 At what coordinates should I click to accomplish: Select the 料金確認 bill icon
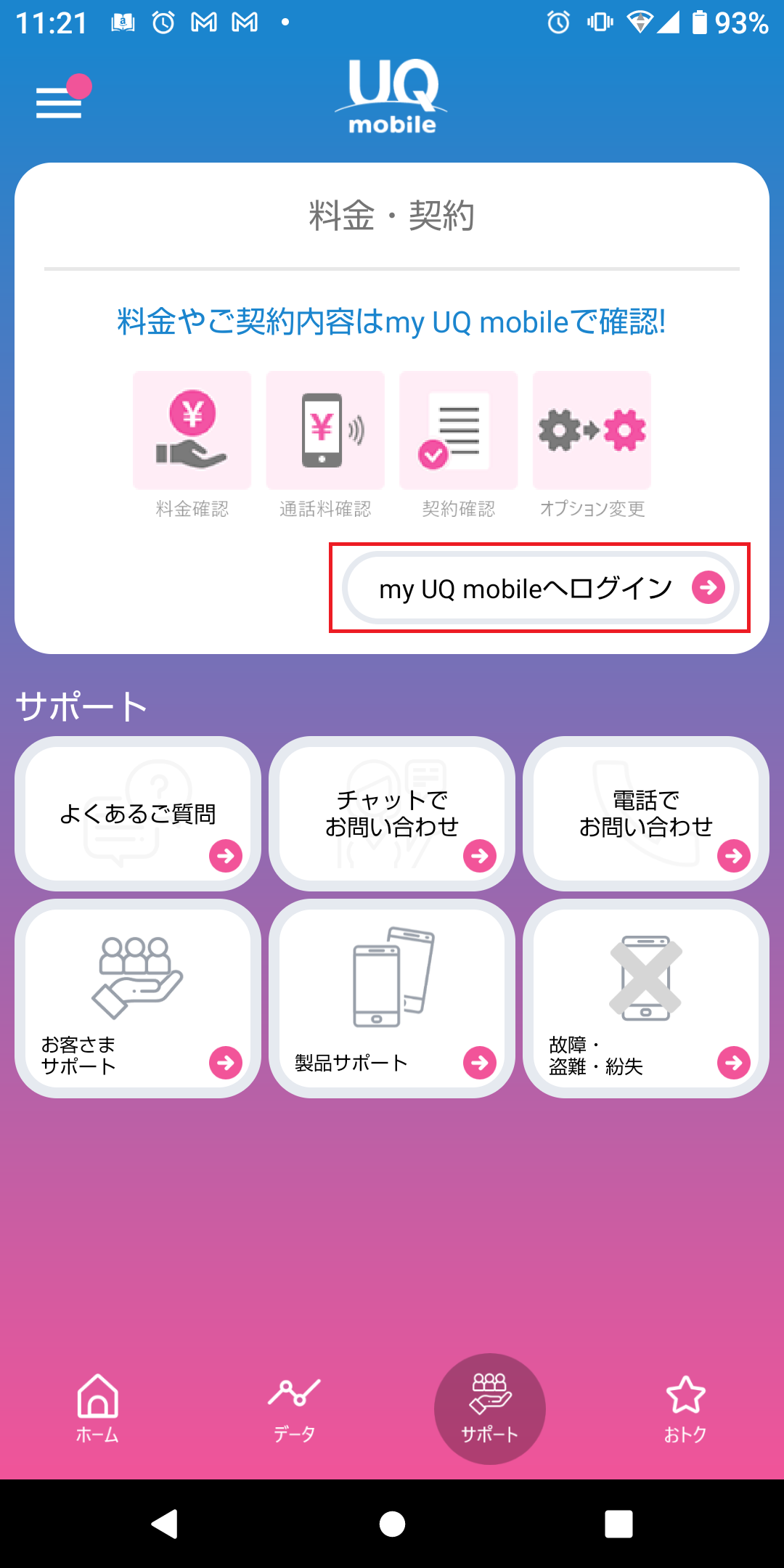[191, 429]
